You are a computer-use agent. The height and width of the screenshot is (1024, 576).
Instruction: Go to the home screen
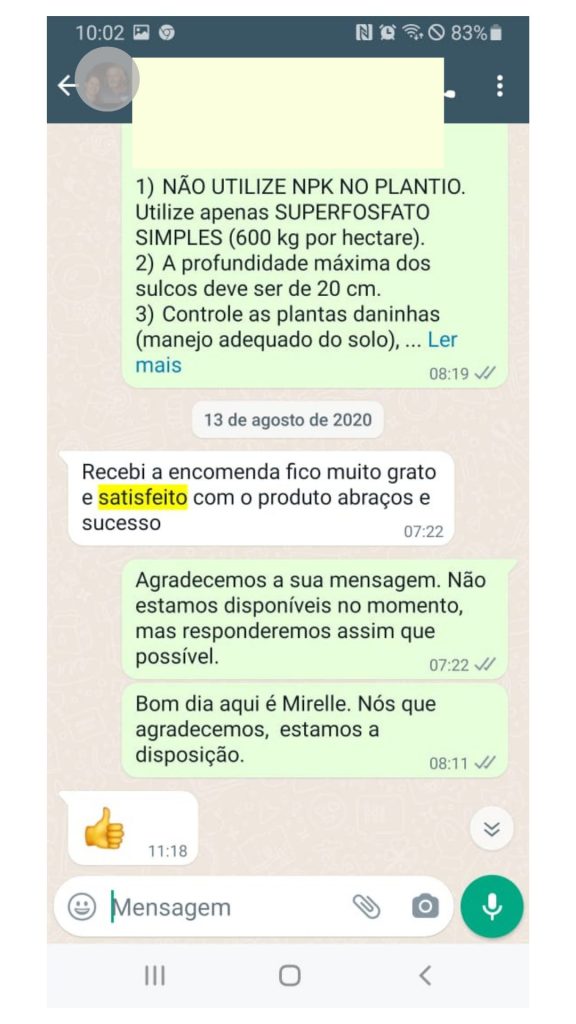pos(289,976)
